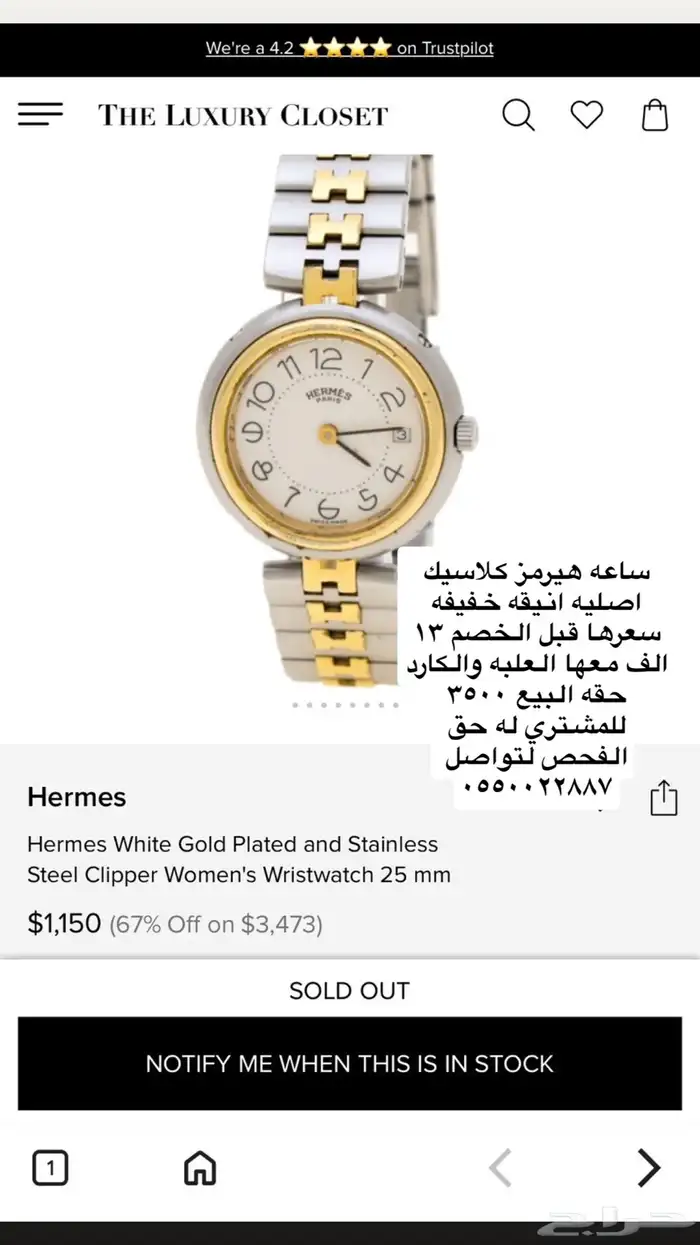Open the search icon

518,115
